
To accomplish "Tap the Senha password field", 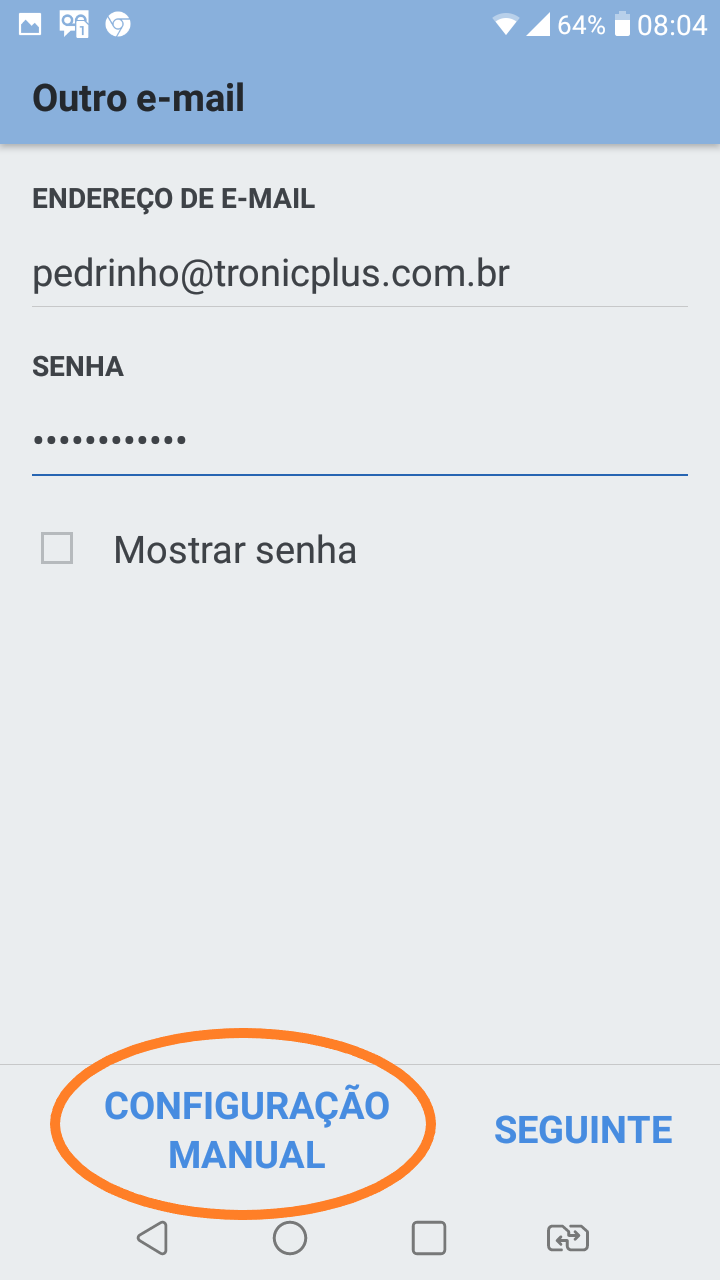I will (360, 440).
